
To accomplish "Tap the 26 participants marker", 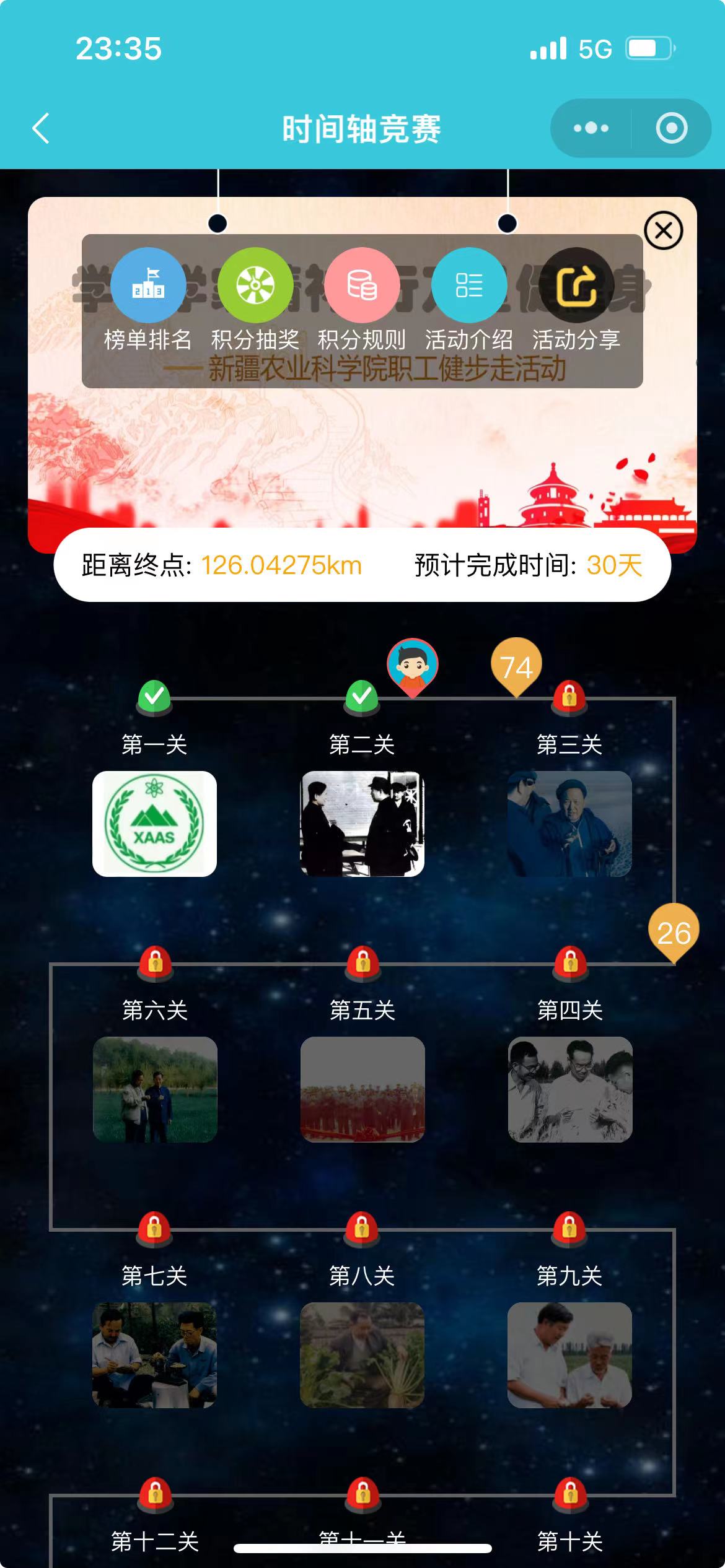I will tap(674, 932).
